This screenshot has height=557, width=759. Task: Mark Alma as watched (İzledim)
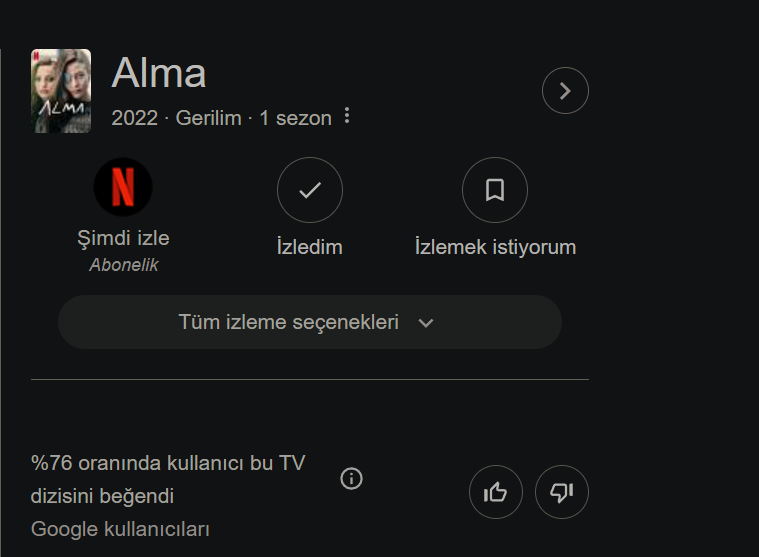[309, 190]
